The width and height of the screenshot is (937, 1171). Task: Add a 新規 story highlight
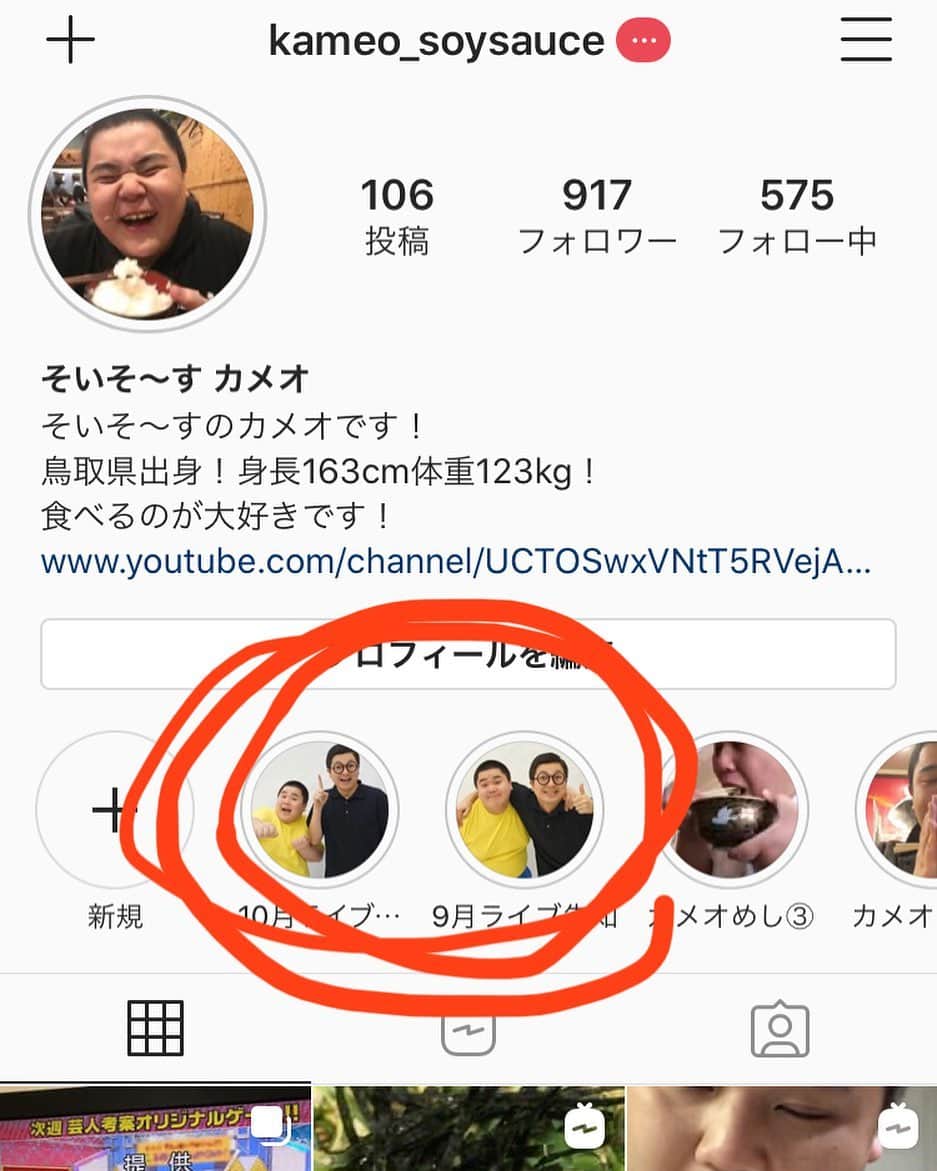click(x=113, y=810)
